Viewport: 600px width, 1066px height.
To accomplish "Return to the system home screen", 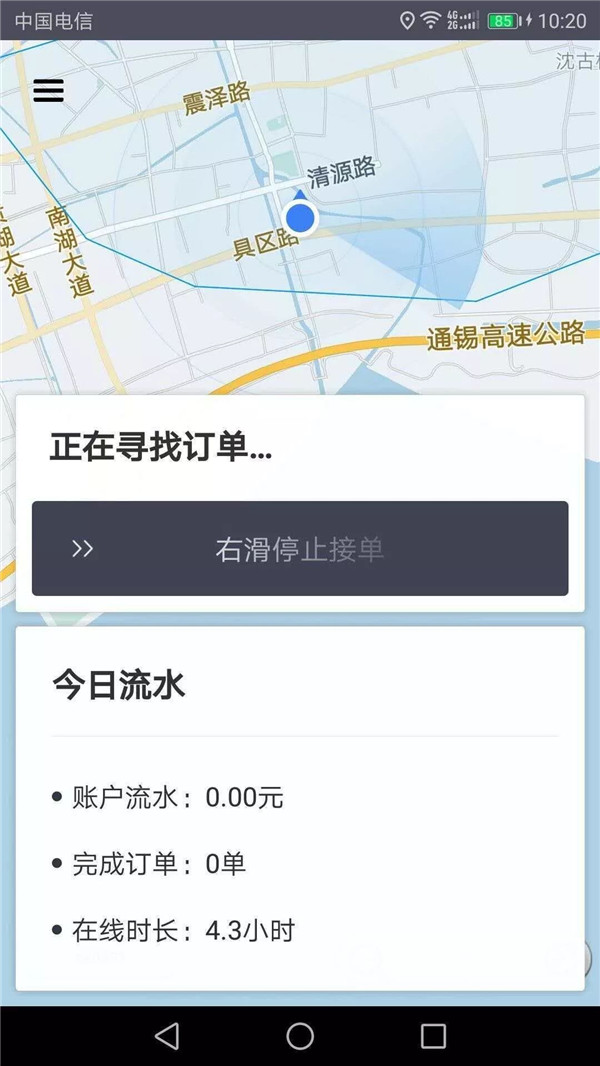I will tap(300, 1036).
